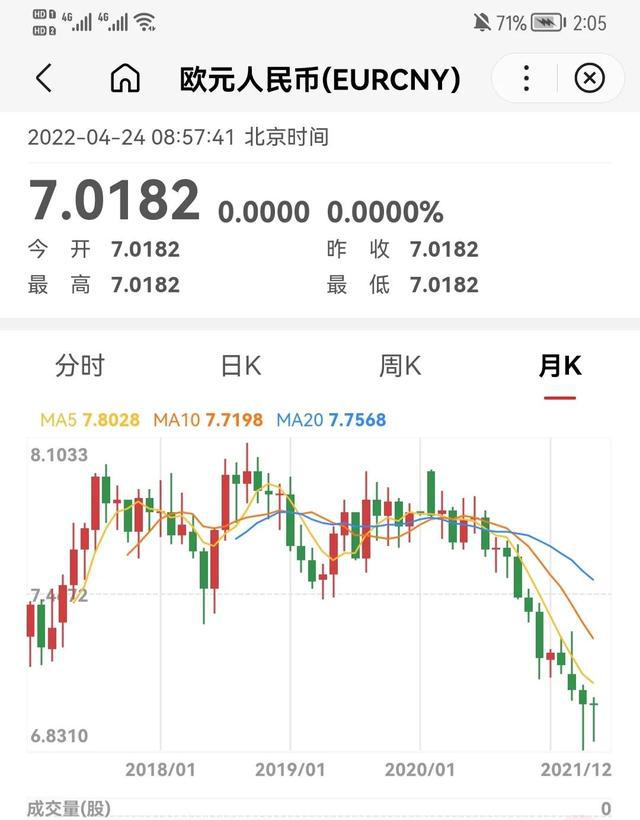The image size is (640, 820).
Task: Select the 日K chart tab
Action: point(240,366)
